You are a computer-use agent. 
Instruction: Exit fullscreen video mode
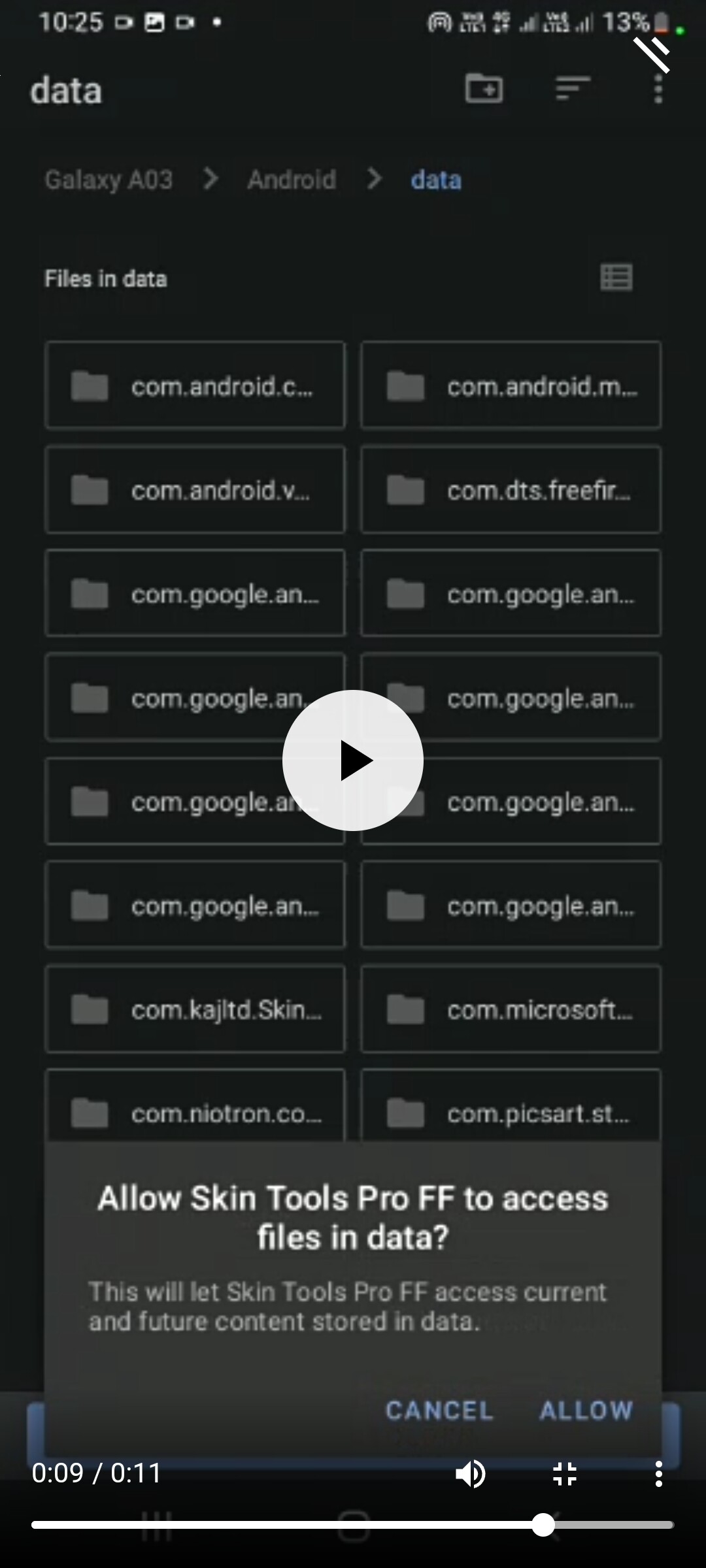click(x=565, y=1474)
